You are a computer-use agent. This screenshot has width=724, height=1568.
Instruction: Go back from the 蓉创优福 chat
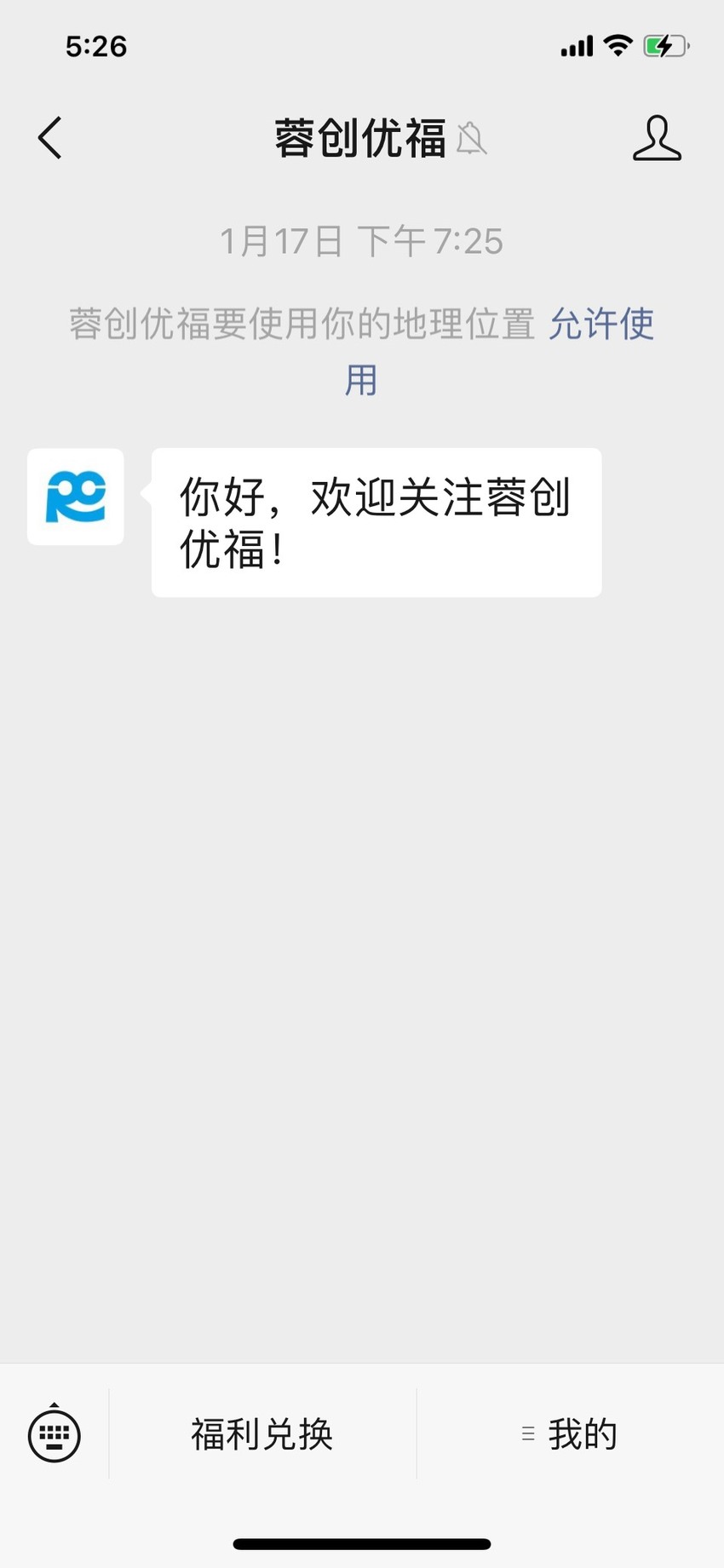[50, 138]
